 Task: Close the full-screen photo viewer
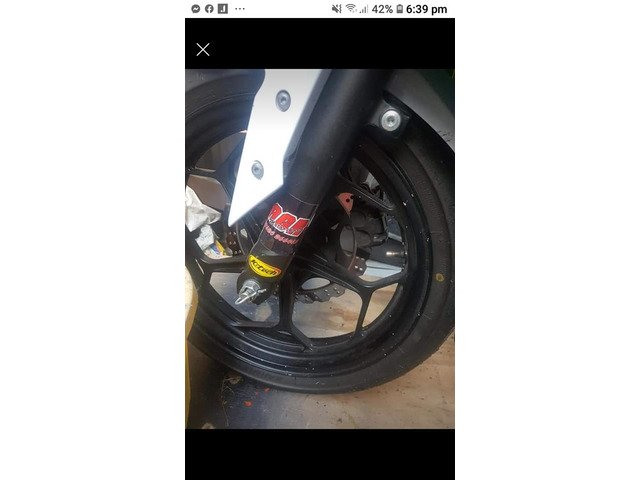[x=203, y=49]
